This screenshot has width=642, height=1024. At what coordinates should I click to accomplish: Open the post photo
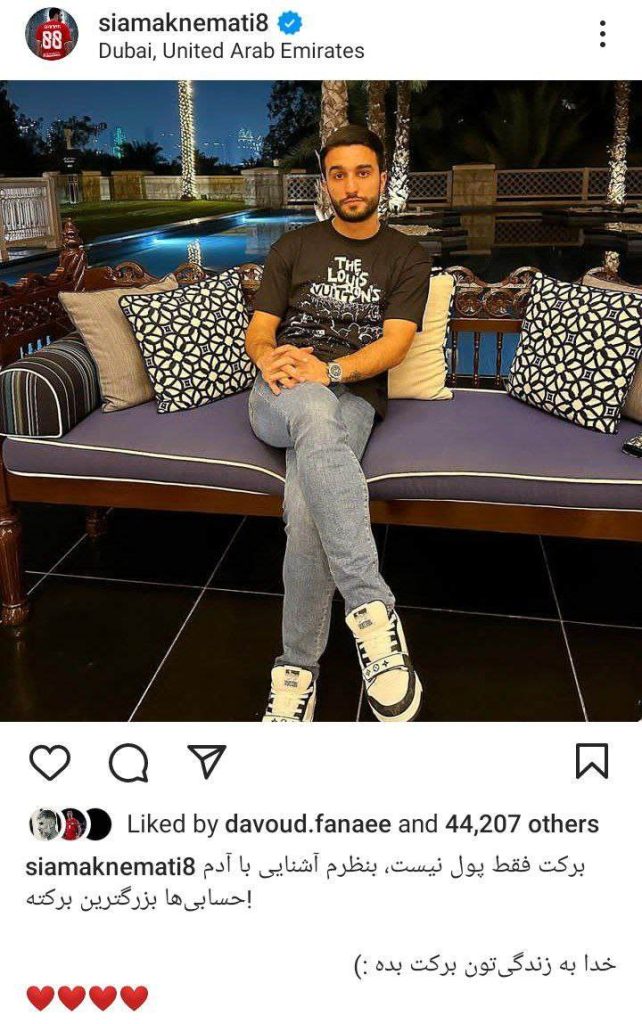321,400
